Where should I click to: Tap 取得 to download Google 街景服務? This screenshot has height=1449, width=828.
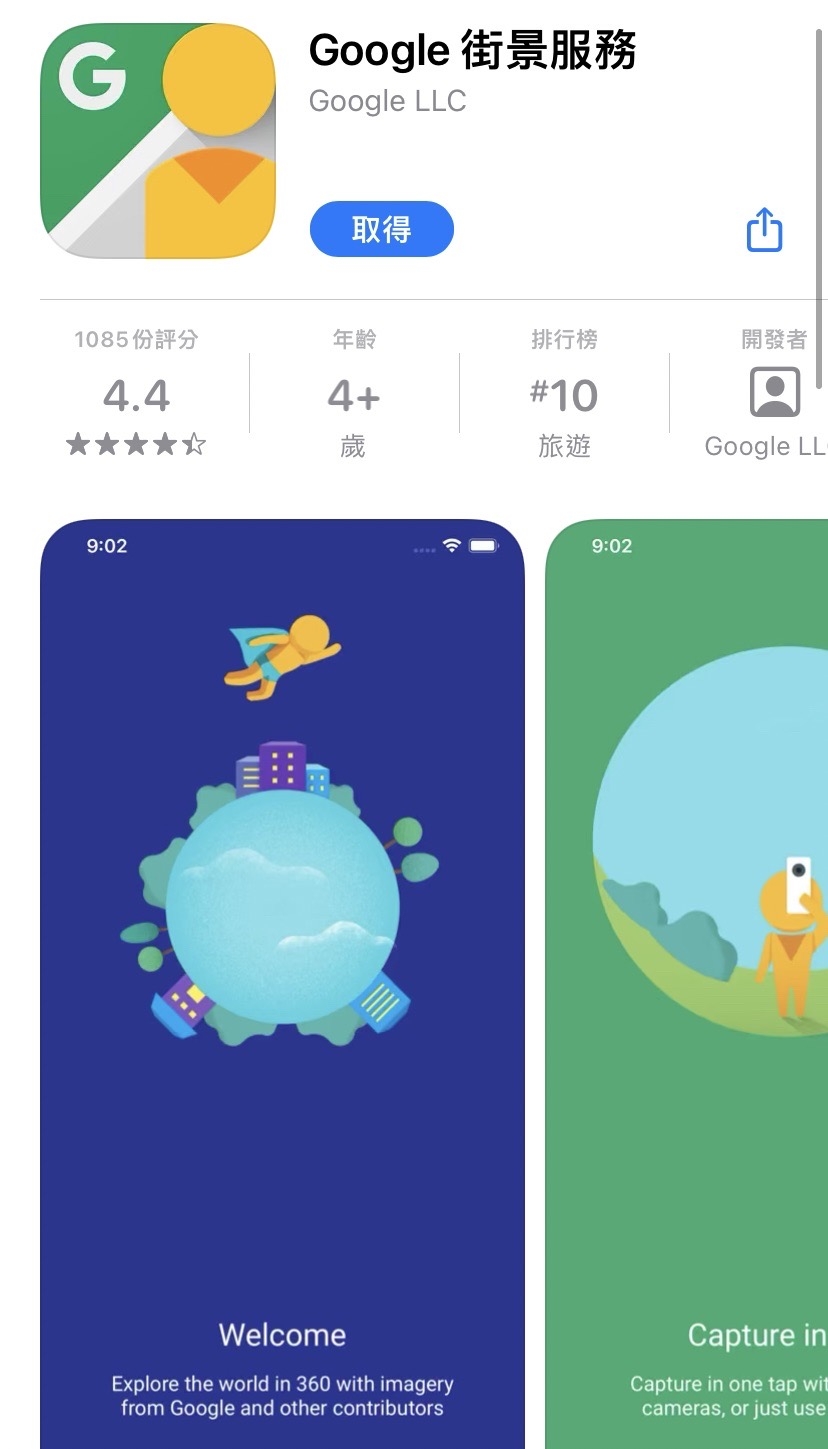click(381, 230)
